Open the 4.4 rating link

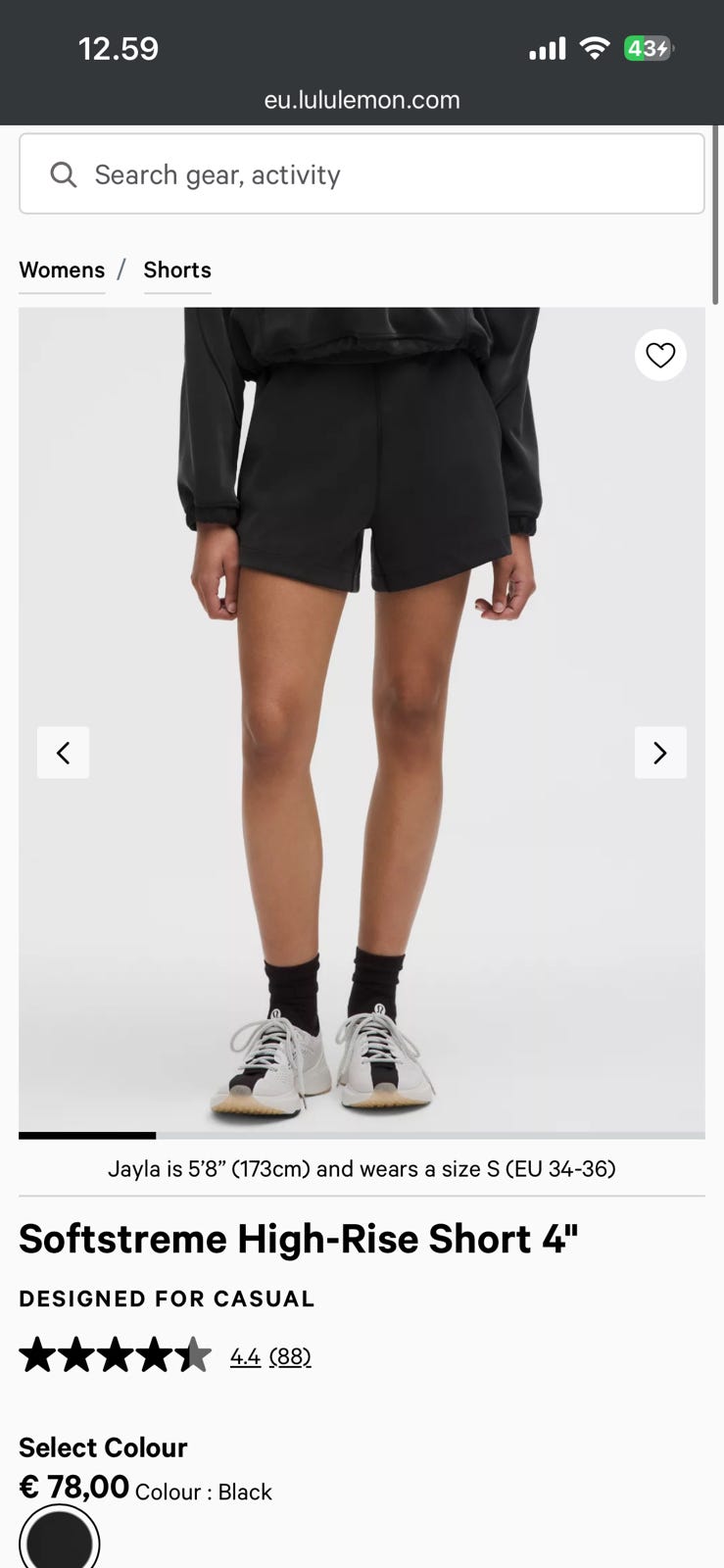(x=245, y=1356)
